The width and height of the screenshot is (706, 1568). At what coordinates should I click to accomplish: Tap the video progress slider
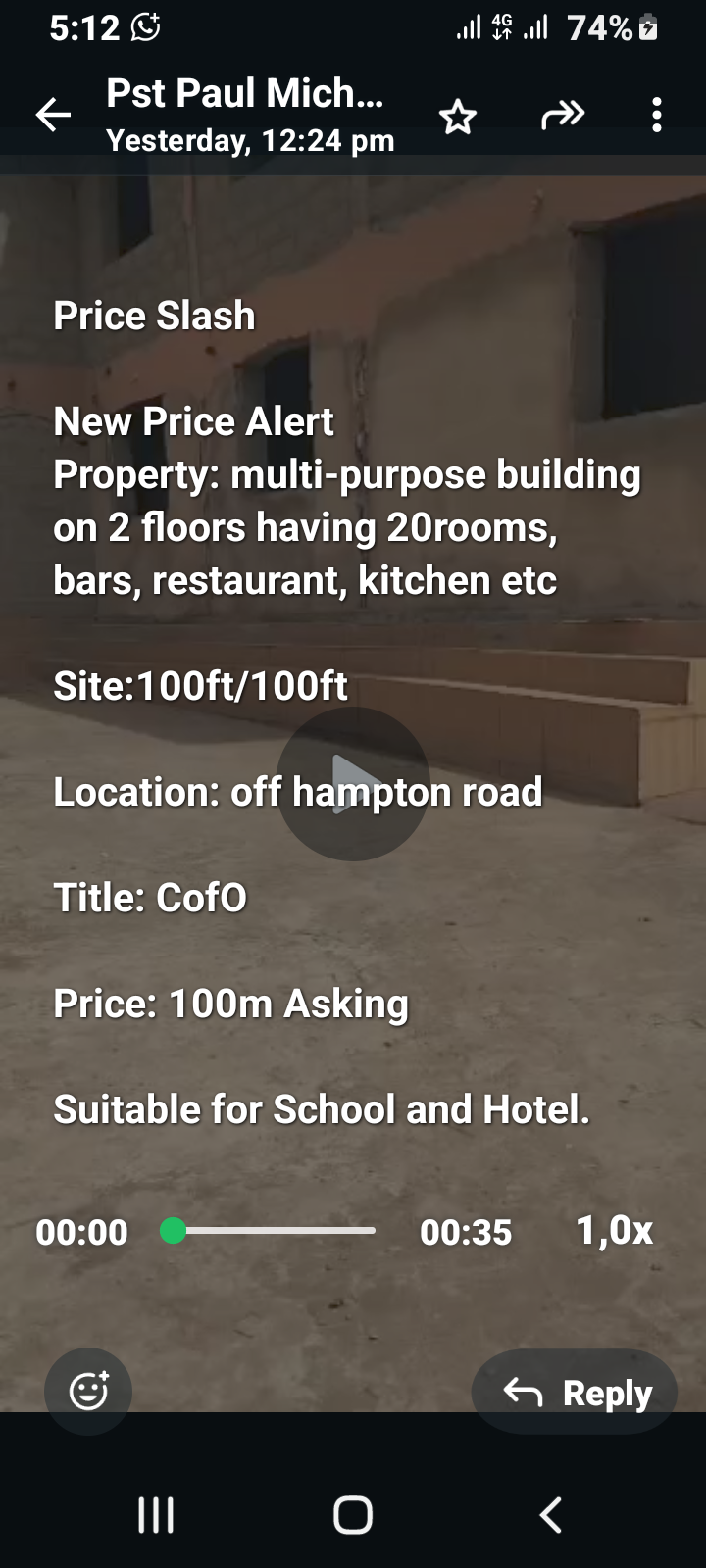(x=273, y=1230)
